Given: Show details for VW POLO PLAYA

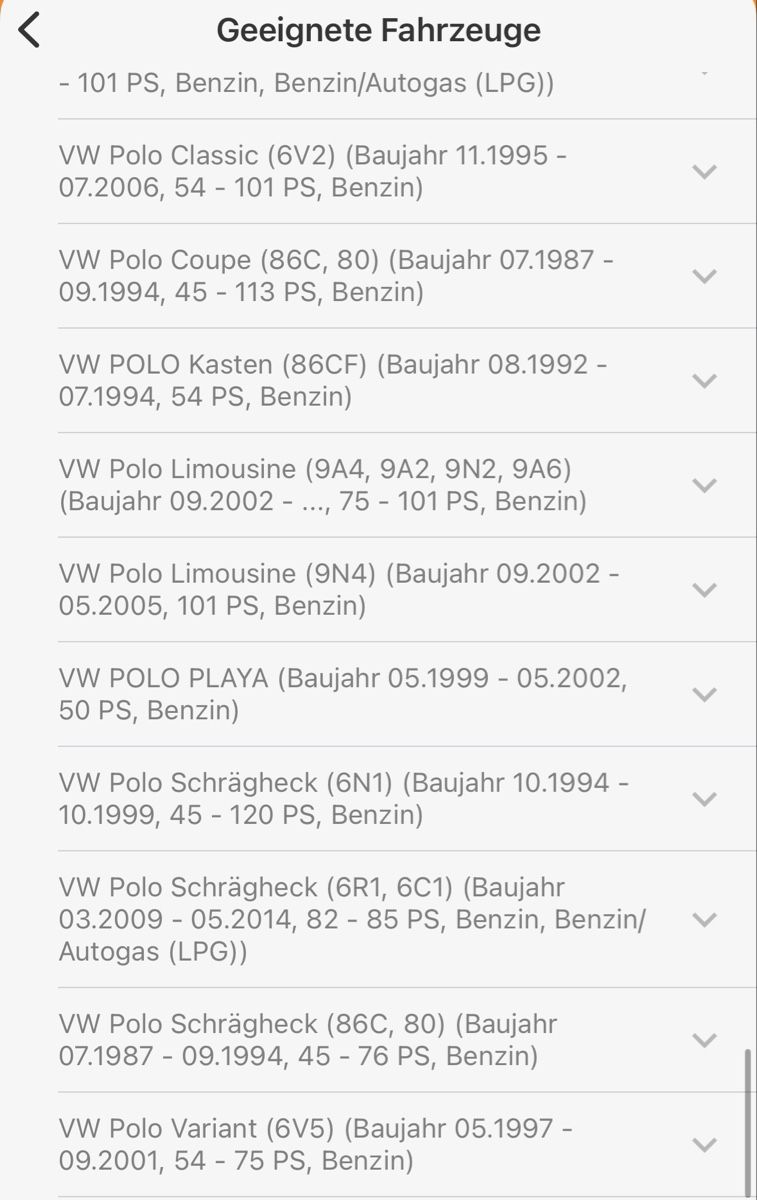Looking at the screenshot, I should click(x=704, y=694).
